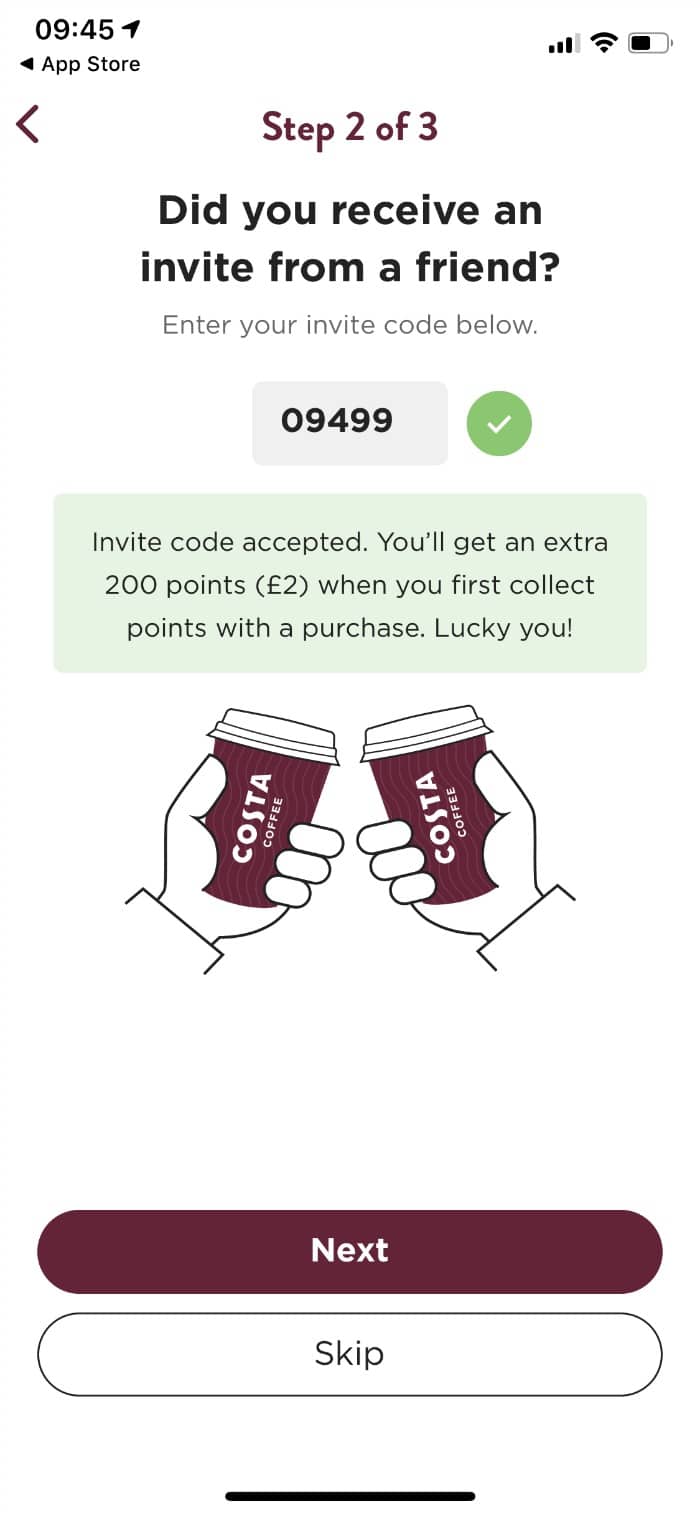
Task: Tap Next to continue to step 3
Action: 350,1251
